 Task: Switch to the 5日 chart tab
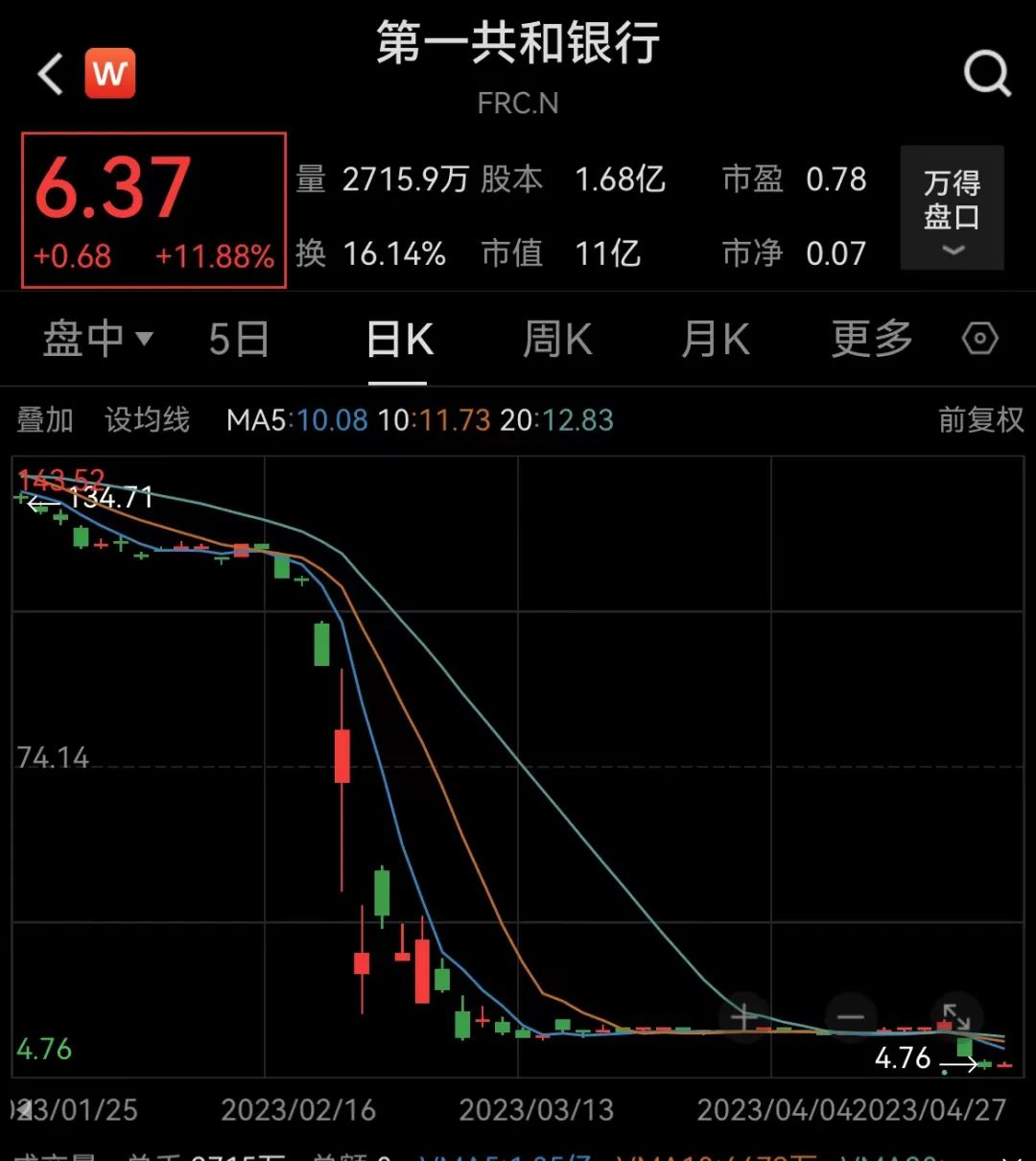(239, 339)
